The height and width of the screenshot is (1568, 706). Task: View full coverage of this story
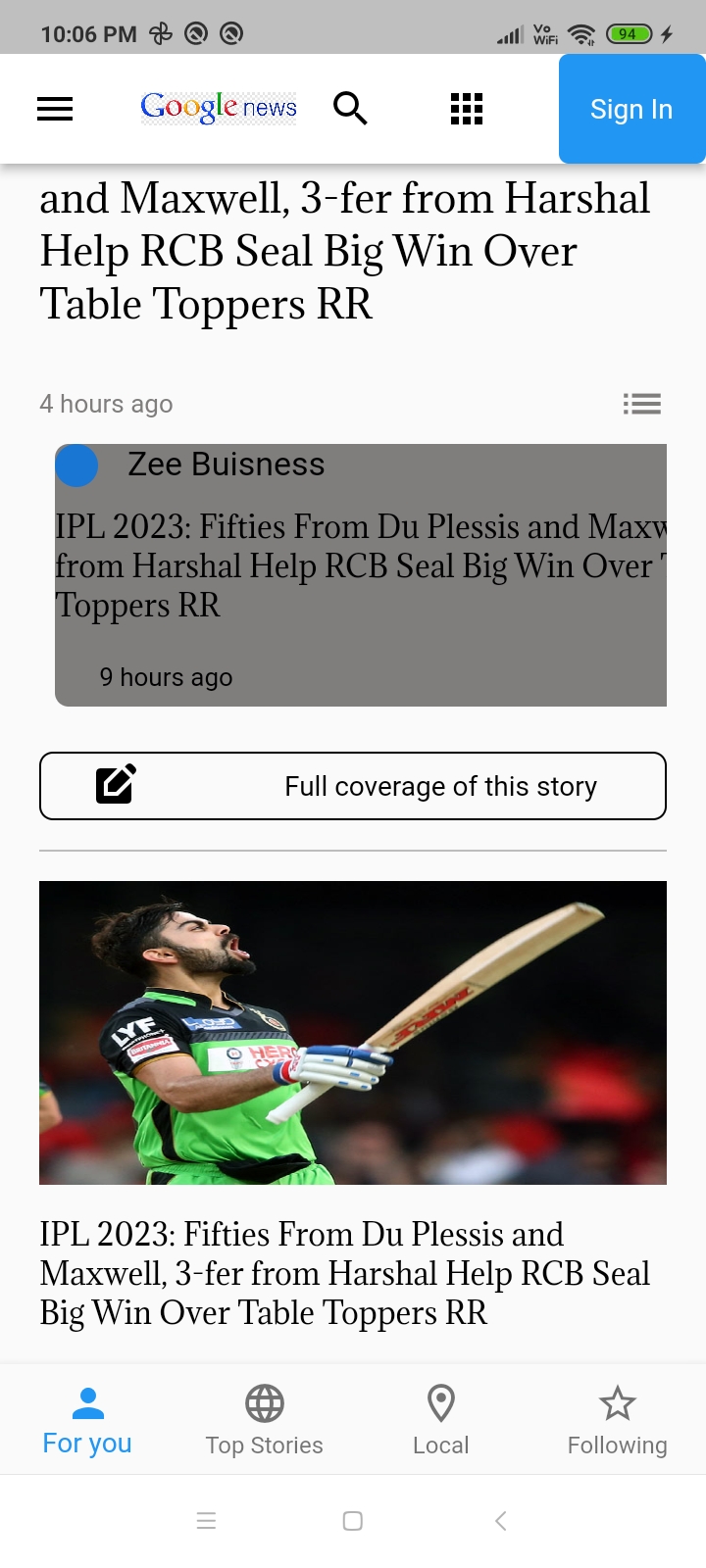(x=353, y=786)
